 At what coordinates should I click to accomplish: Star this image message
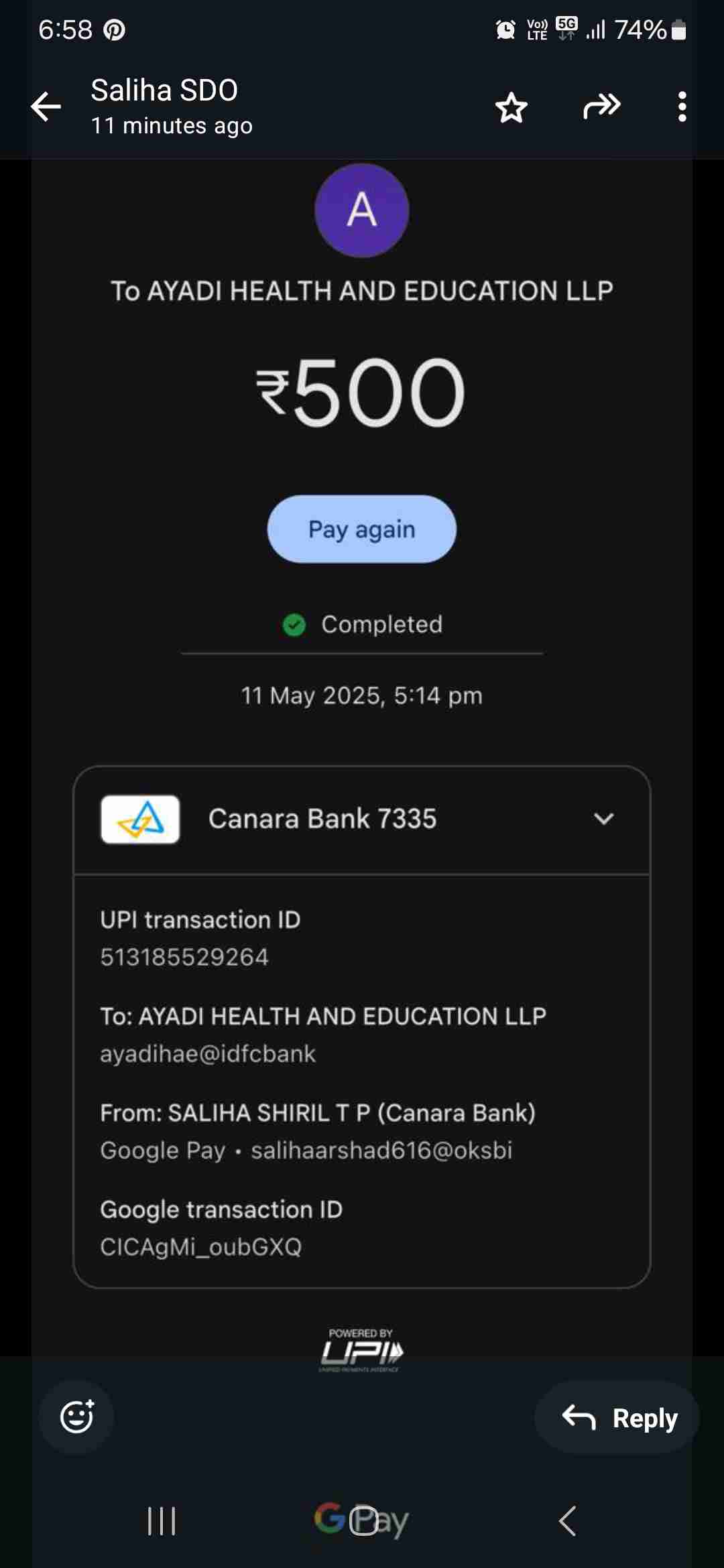[511, 107]
